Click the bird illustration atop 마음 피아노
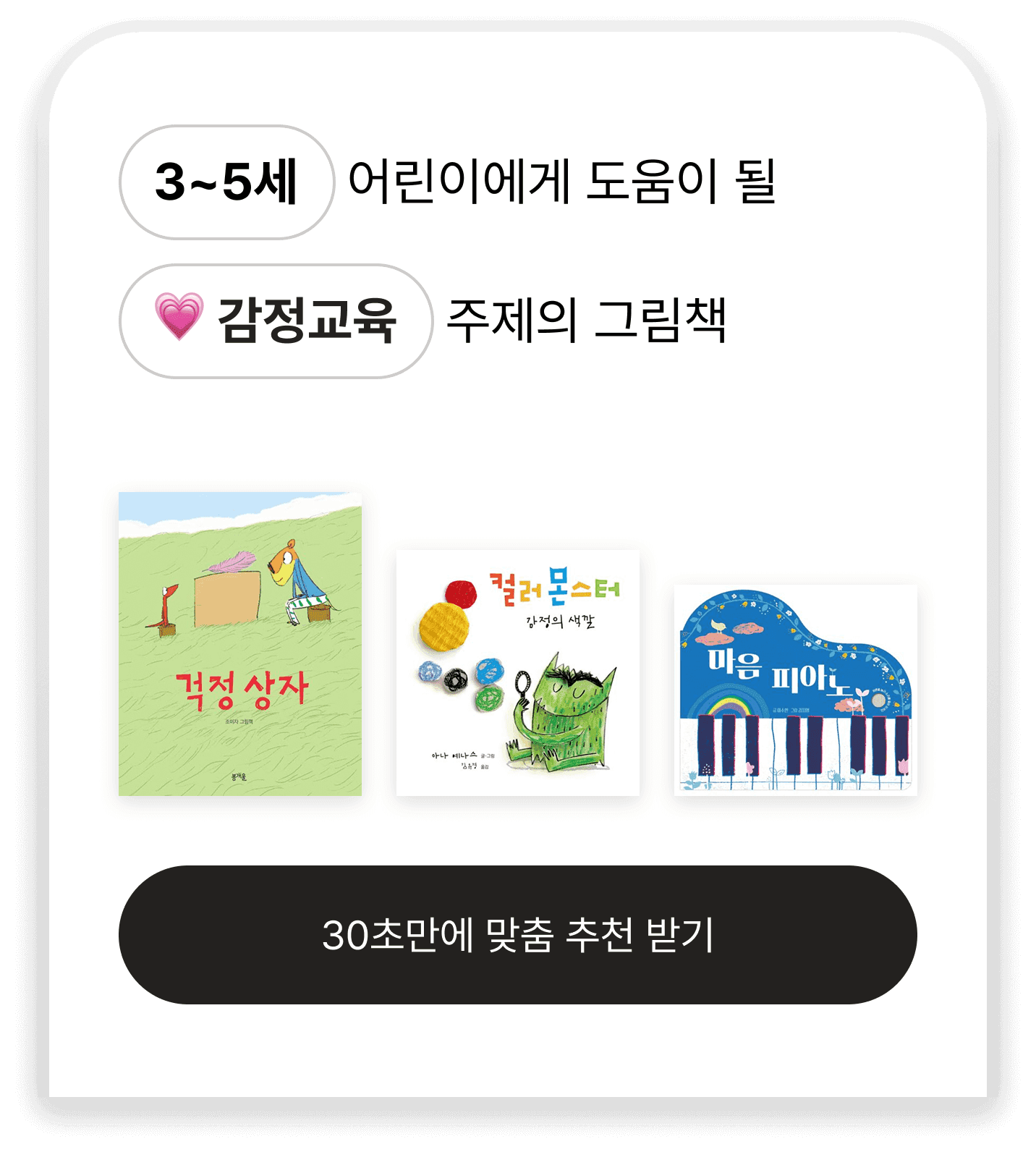Screen dimensions: 1036x1152 tap(718, 626)
